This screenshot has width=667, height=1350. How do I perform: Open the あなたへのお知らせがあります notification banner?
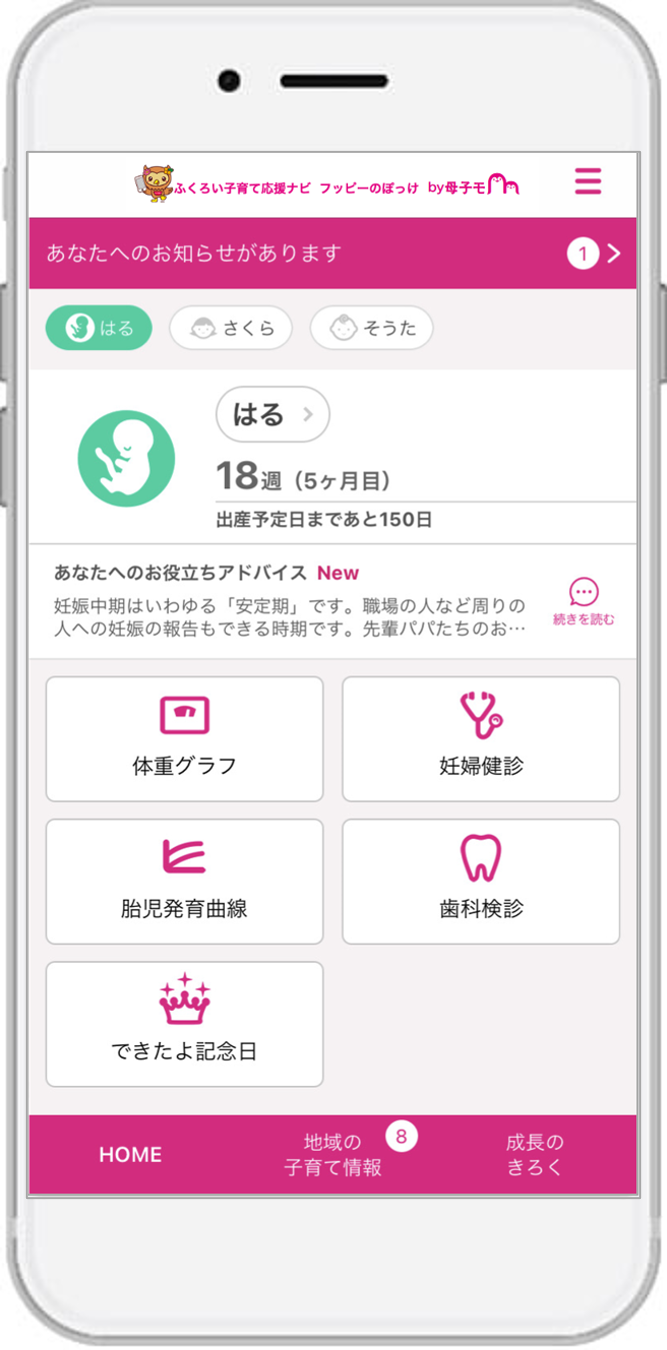pyautogui.click(x=332, y=253)
